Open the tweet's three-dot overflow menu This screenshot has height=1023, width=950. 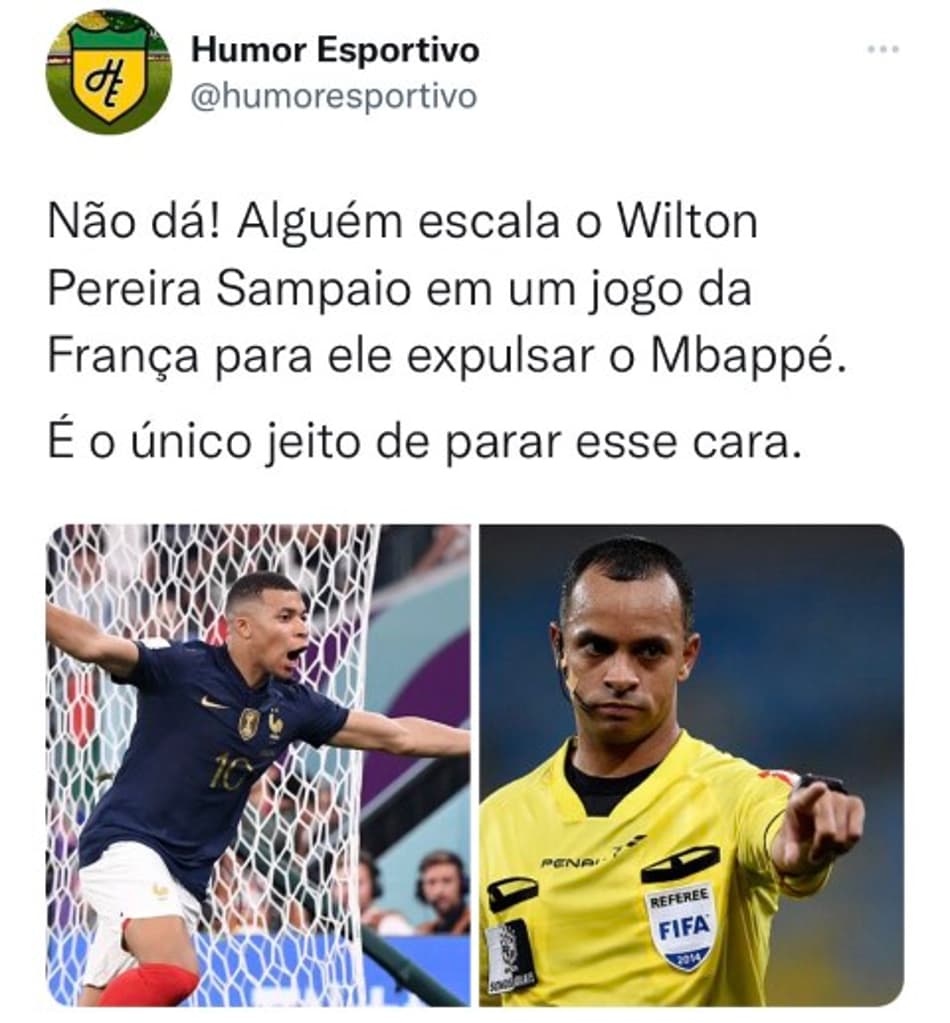click(883, 50)
